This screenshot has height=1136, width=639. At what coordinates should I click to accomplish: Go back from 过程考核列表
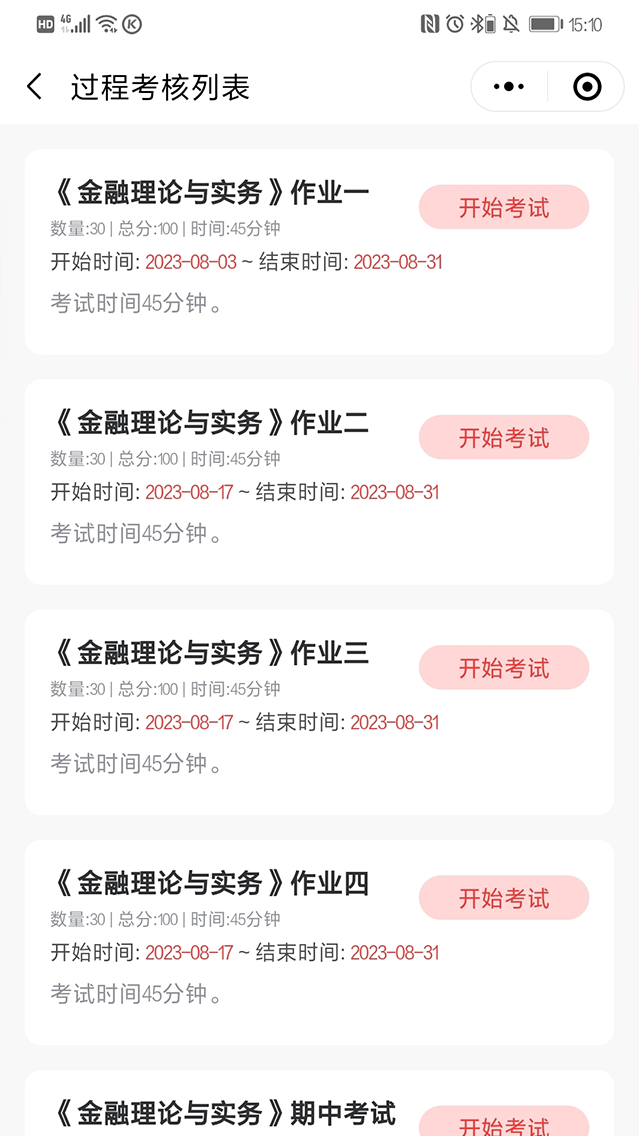point(34,87)
